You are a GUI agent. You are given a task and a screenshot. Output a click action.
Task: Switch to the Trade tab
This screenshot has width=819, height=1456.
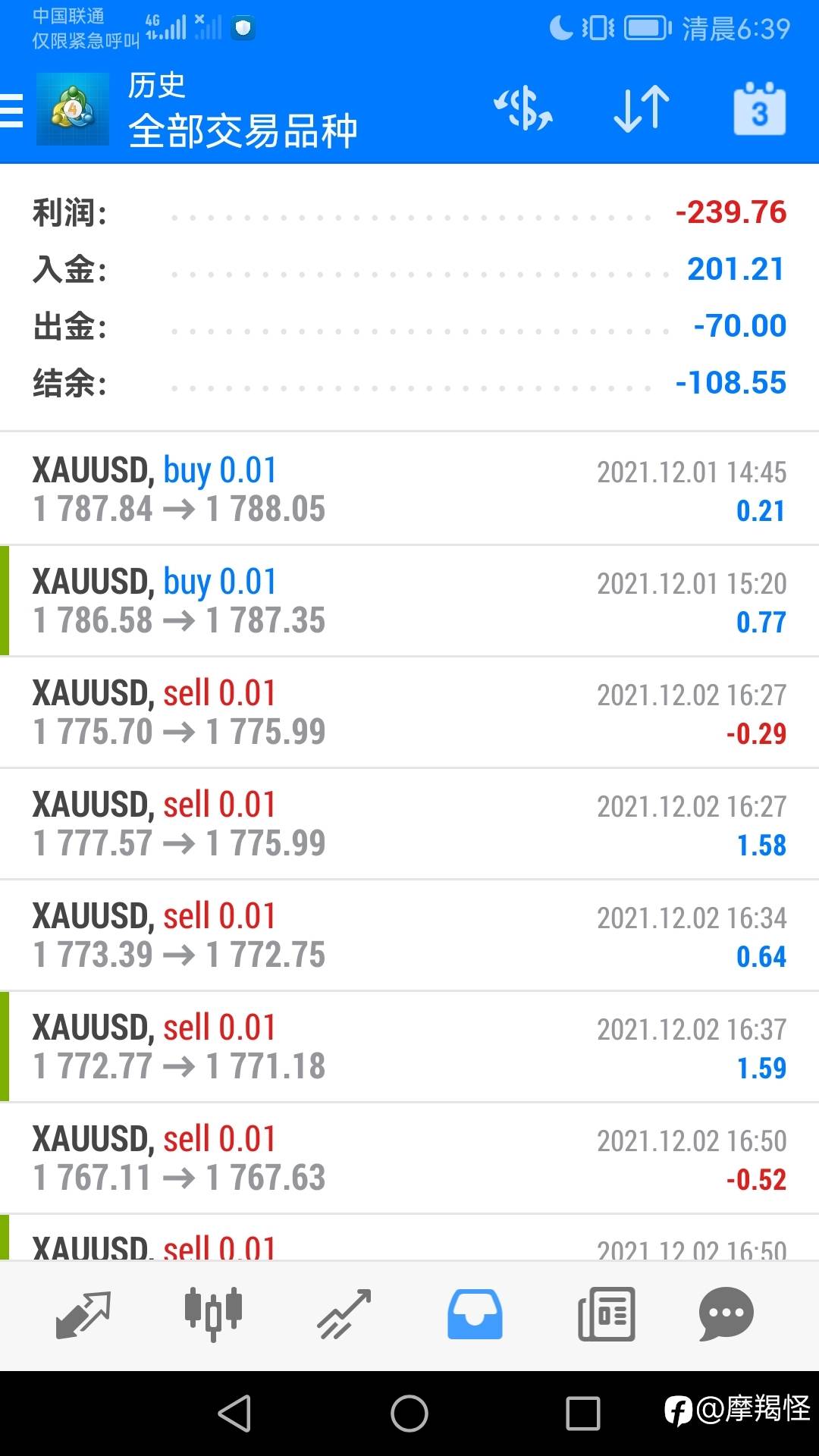tap(344, 1314)
